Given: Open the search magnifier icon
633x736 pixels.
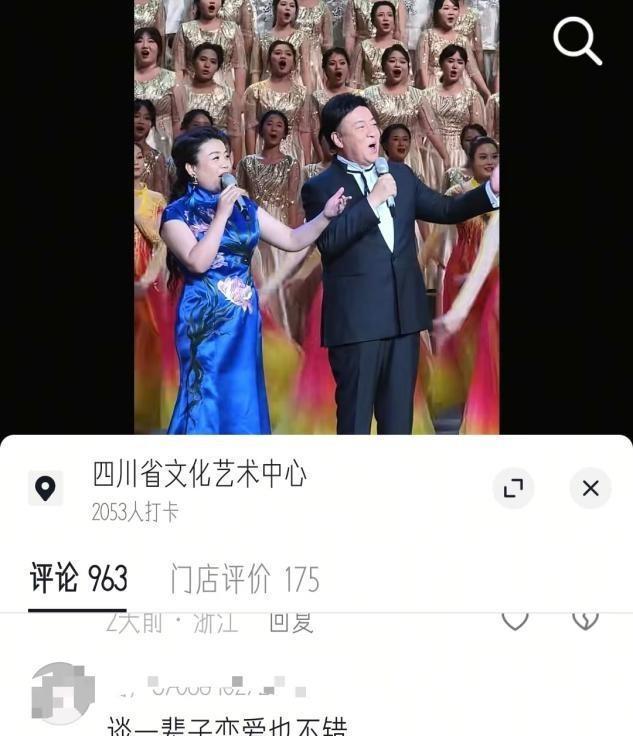Looking at the screenshot, I should [x=577, y=41].
